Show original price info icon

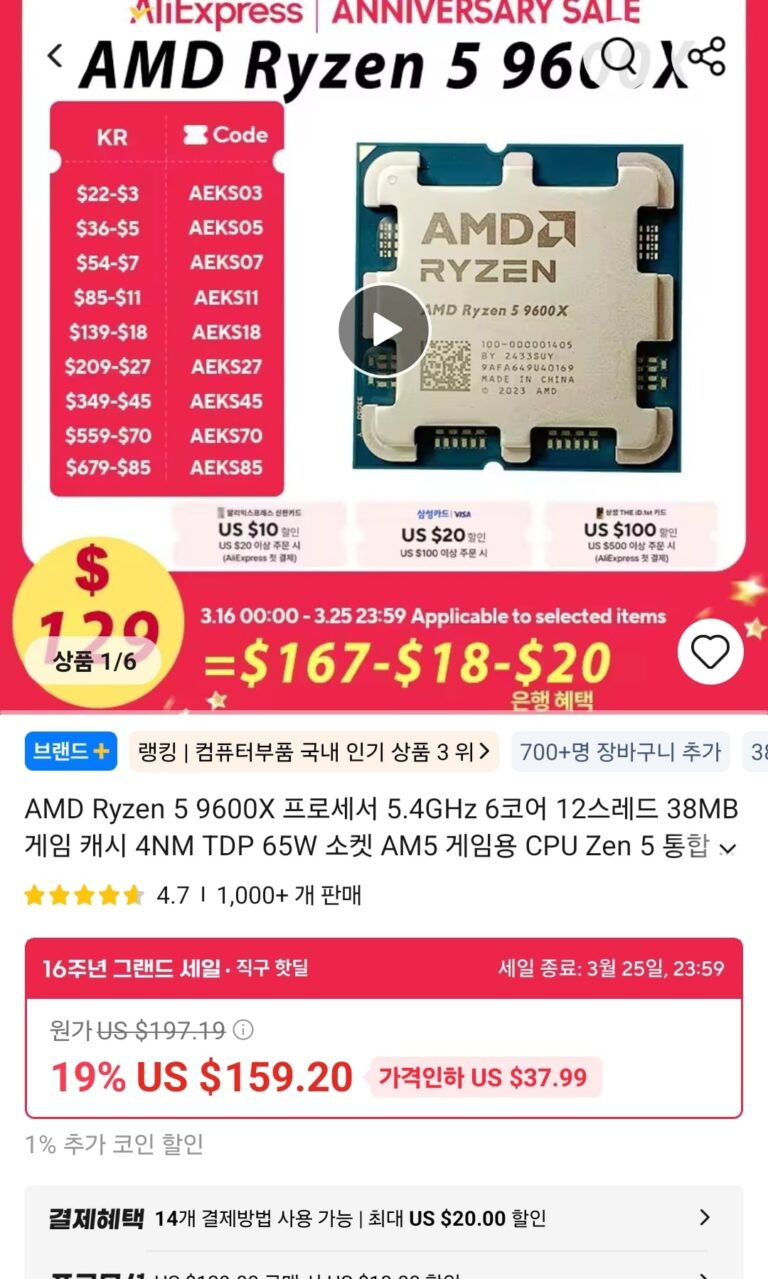tap(243, 1029)
